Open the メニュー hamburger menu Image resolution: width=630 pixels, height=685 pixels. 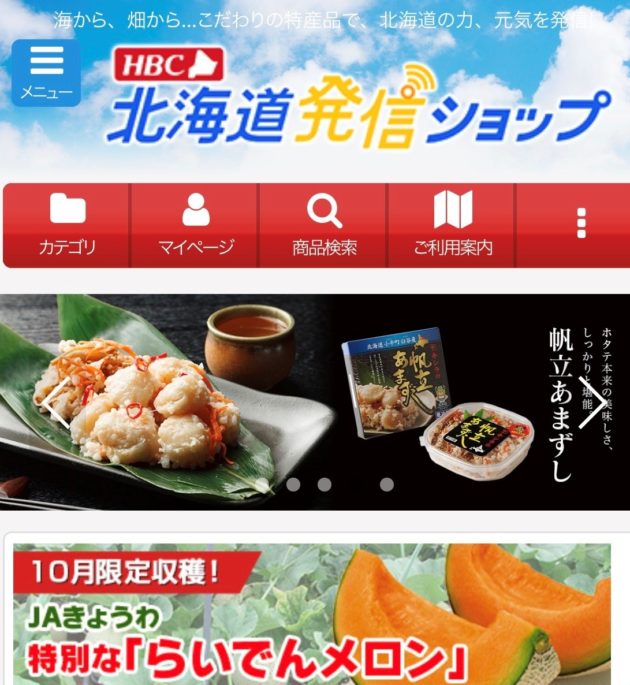click(45, 73)
